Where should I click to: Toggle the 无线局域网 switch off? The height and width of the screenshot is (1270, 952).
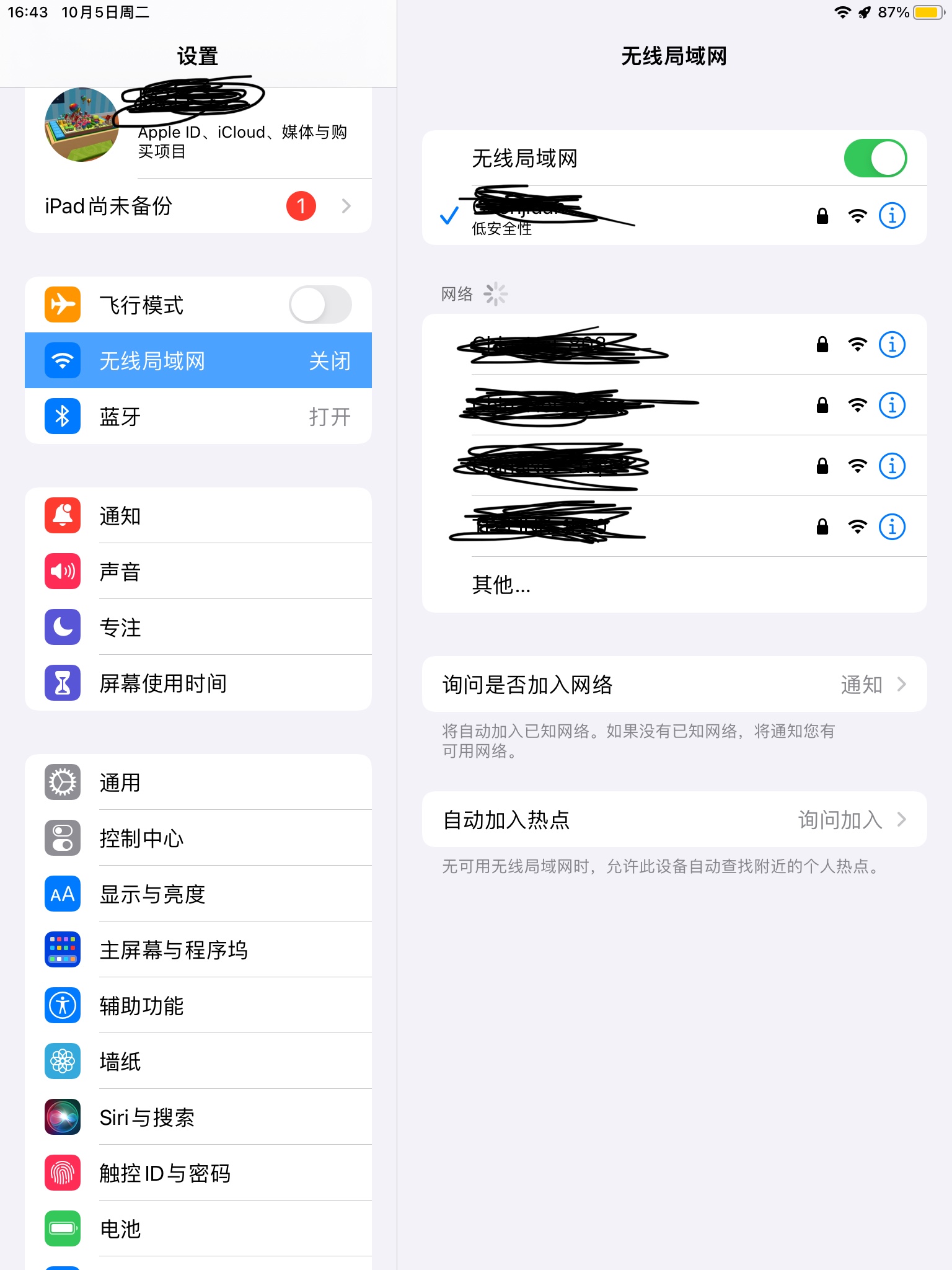pyautogui.click(x=875, y=158)
